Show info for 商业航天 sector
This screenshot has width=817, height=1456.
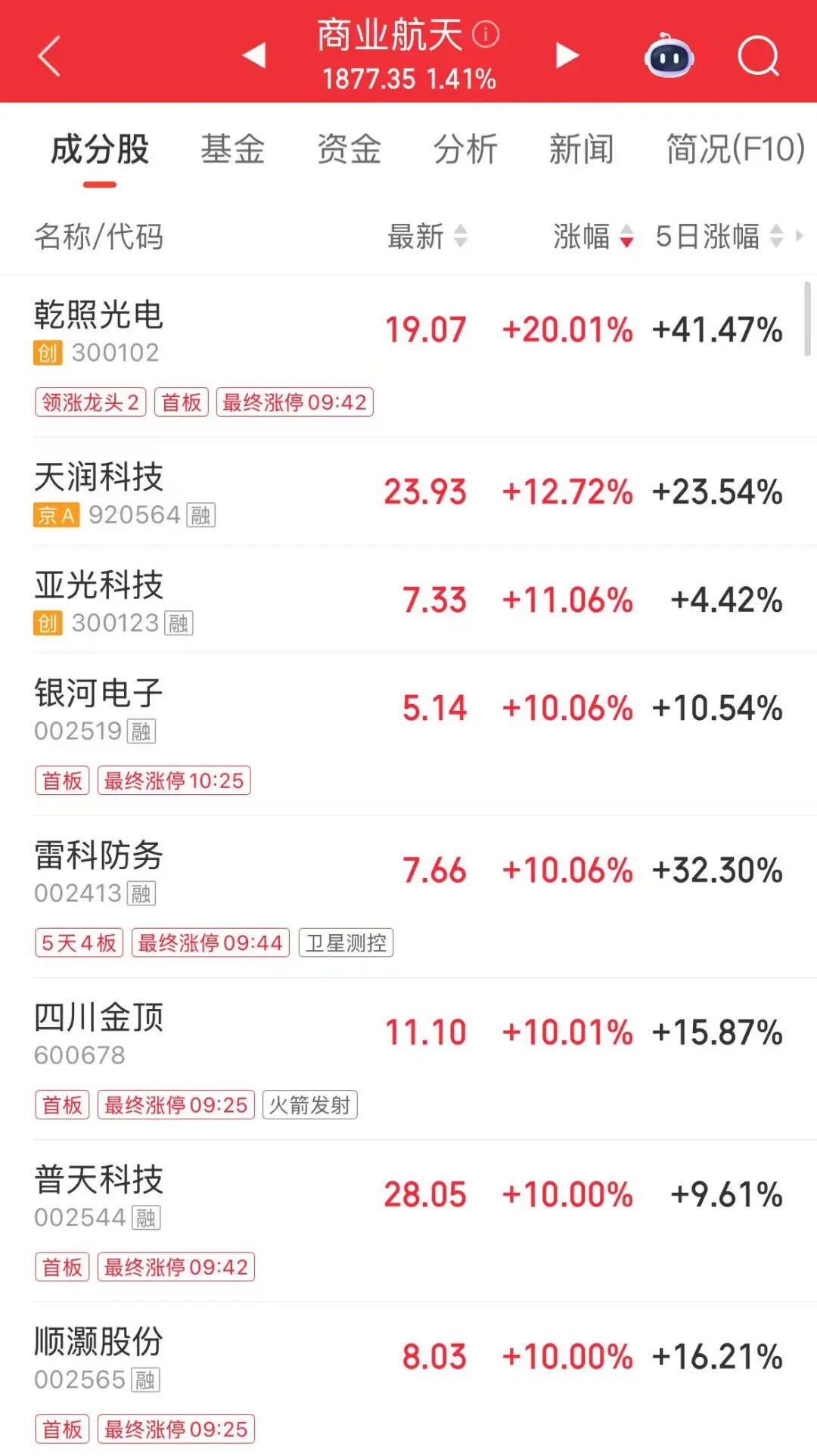486,34
